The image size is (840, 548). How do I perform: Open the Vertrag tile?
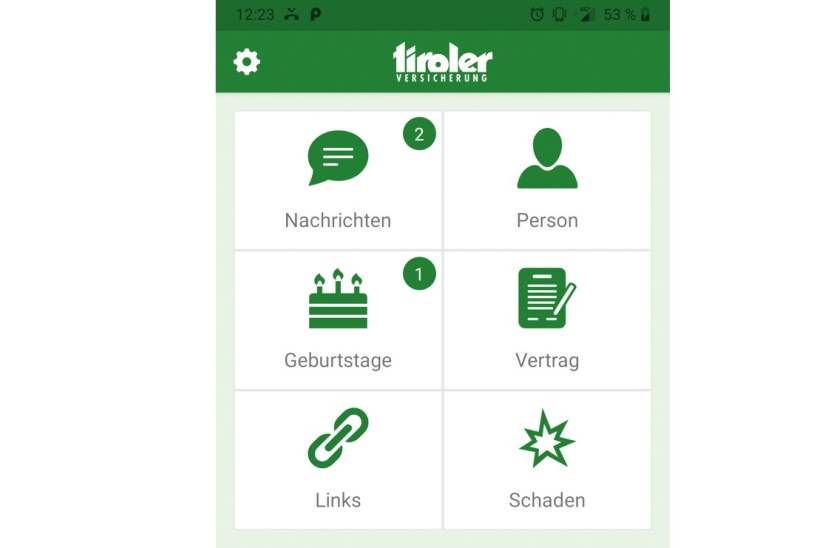point(547,320)
